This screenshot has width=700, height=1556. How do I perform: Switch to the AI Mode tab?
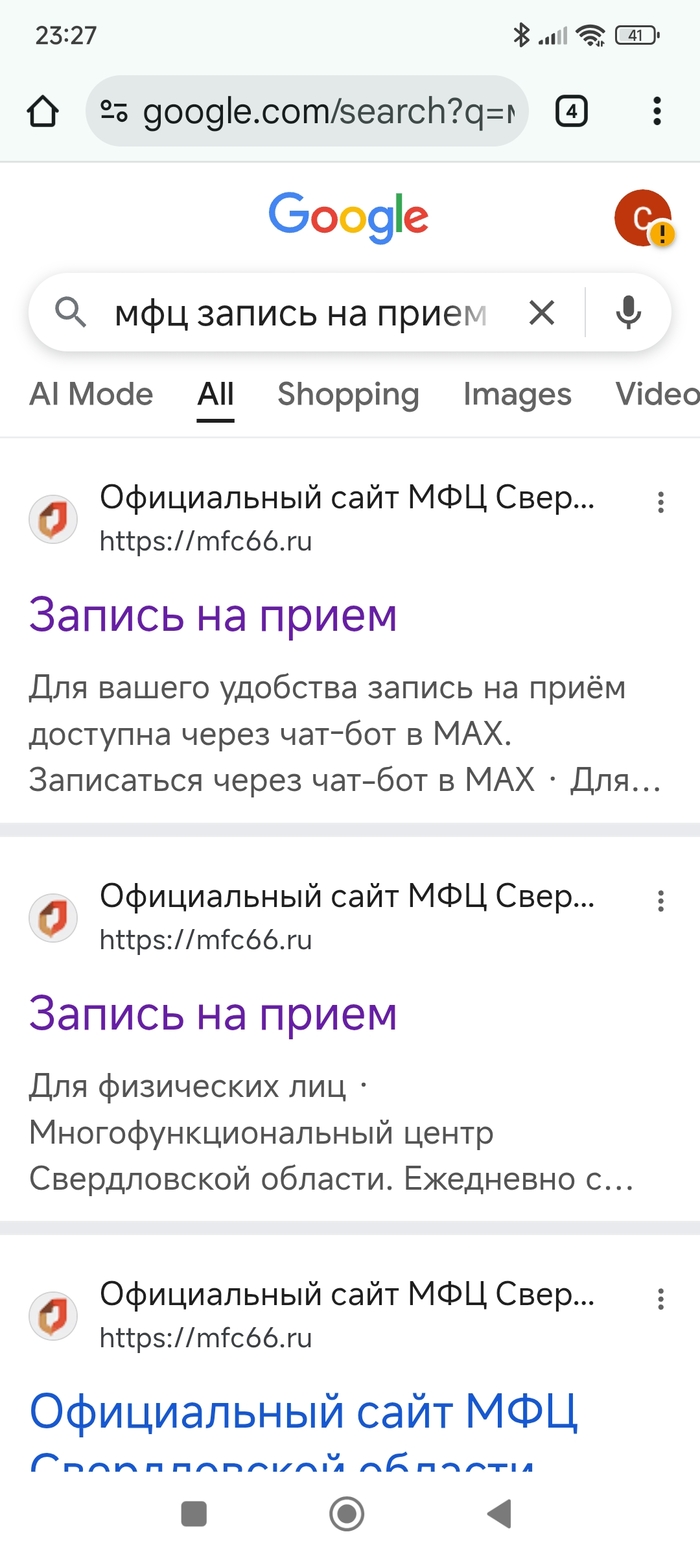(91, 394)
